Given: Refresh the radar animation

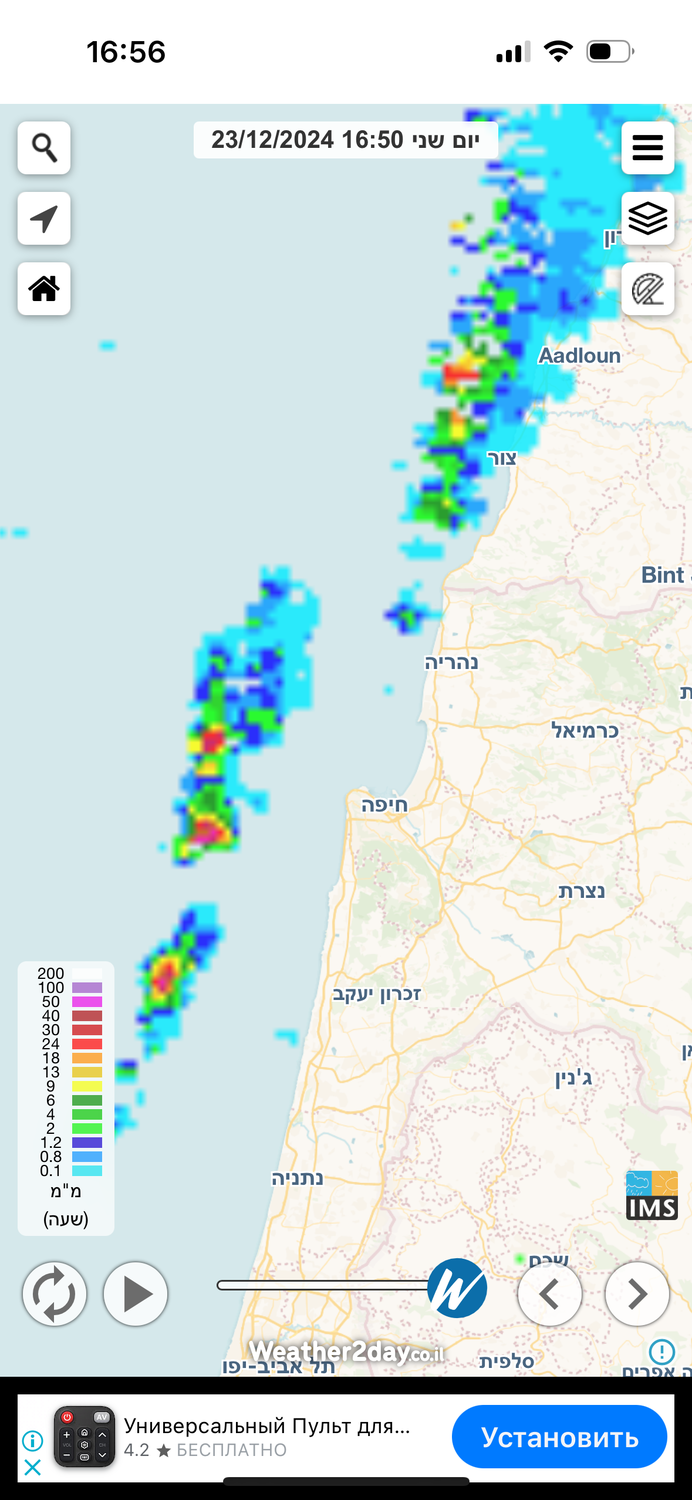Looking at the screenshot, I should click(54, 1294).
